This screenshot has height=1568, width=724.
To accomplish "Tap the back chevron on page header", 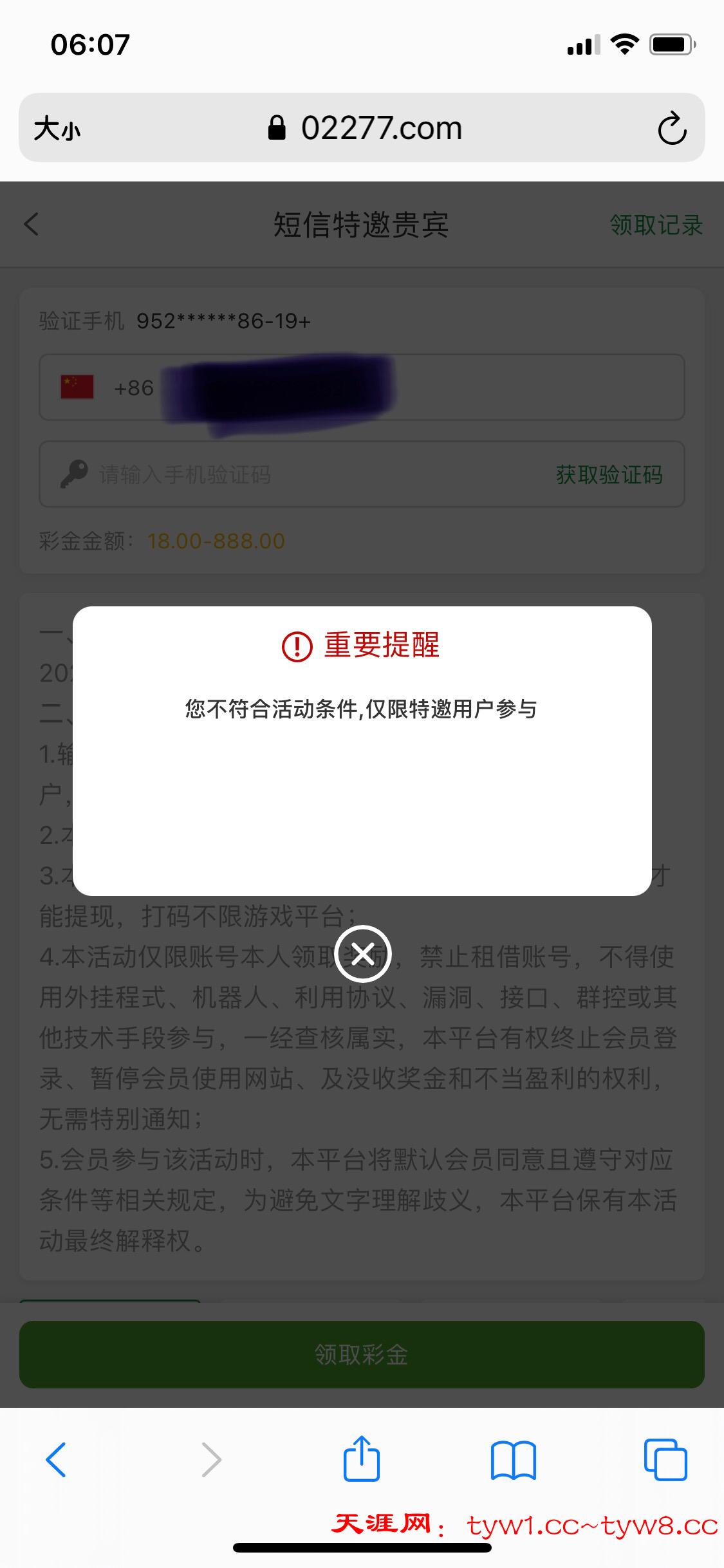I will (30, 225).
